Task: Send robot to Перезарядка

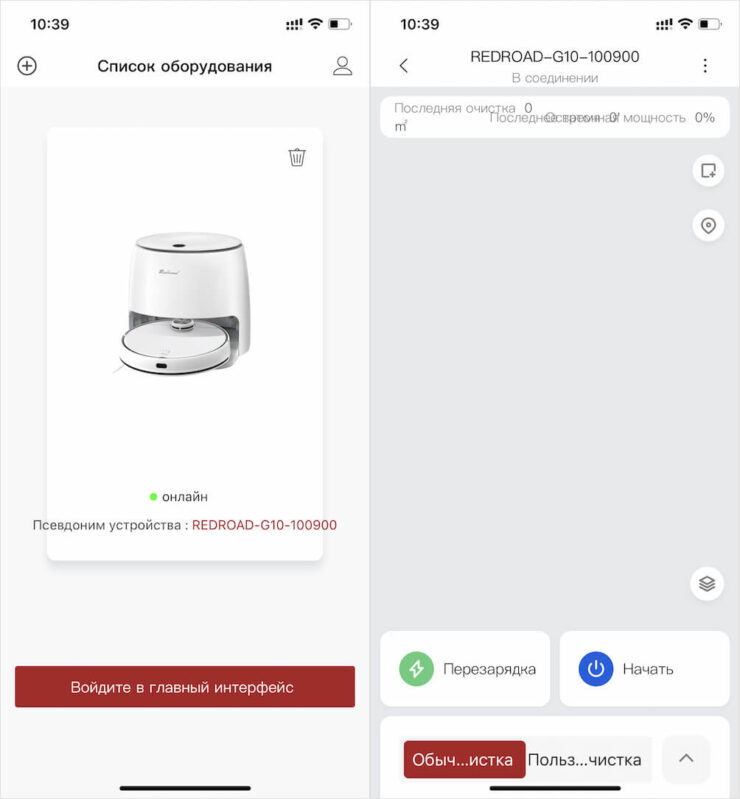Action: pyautogui.click(x=465, y=669)
